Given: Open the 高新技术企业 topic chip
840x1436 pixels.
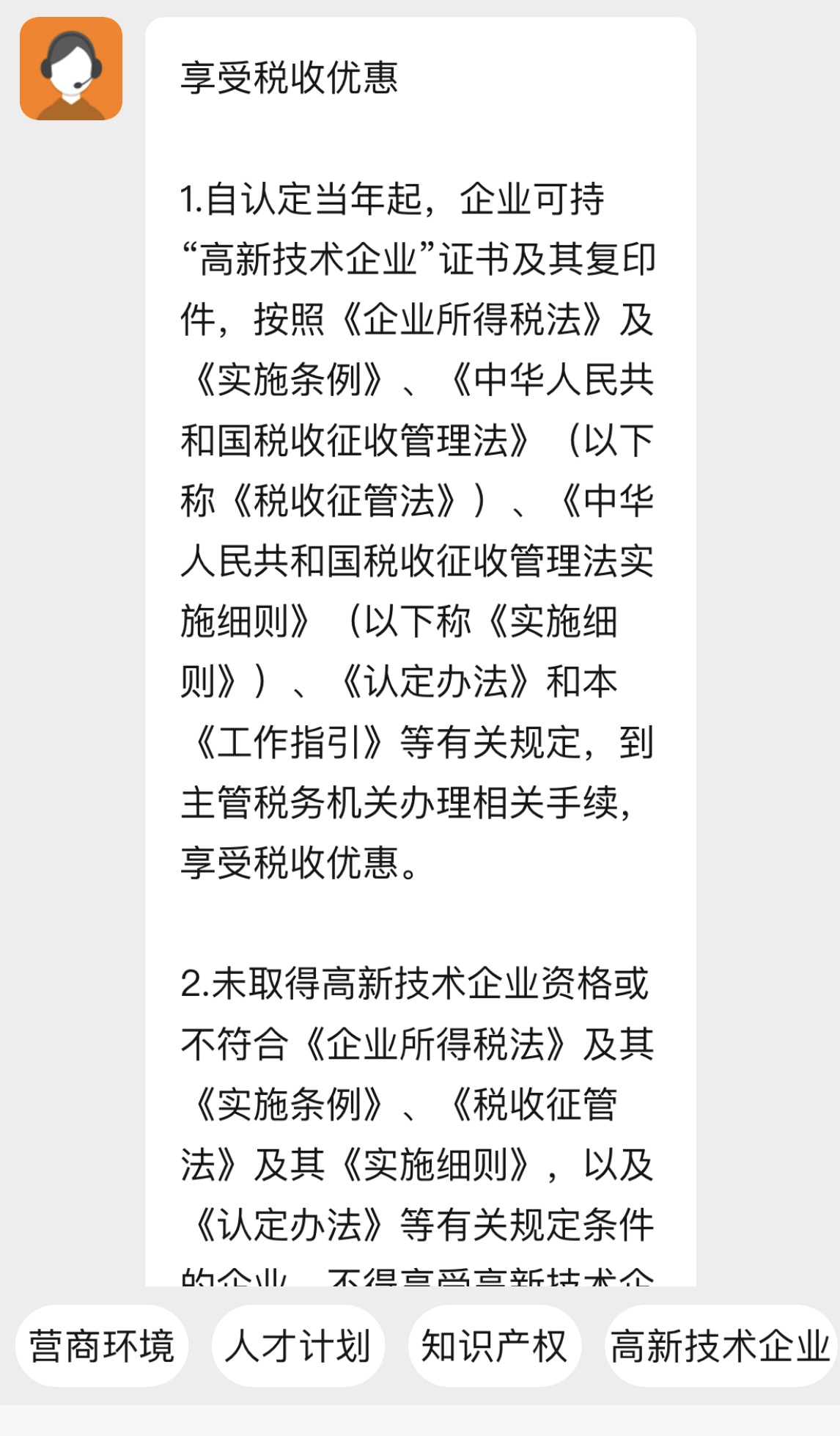Looking at the screenshot, I should click(x=721, y=1346).
